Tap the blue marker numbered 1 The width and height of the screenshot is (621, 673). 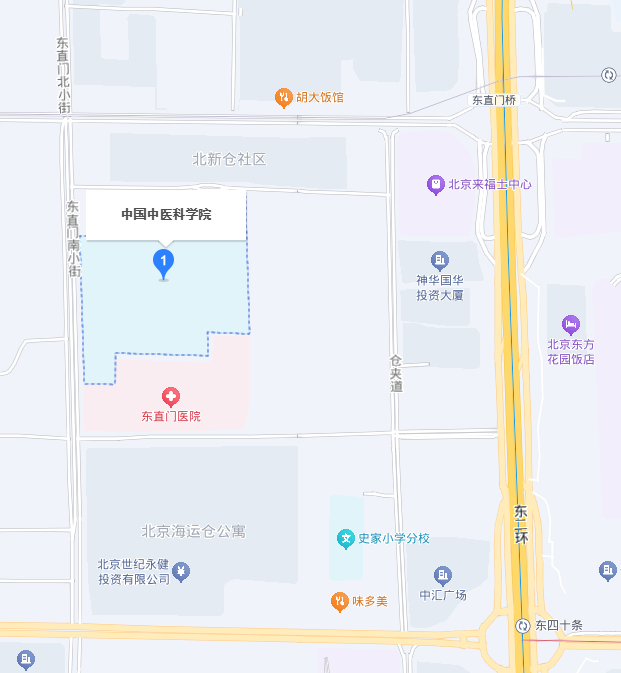click(x=163, y=264)
